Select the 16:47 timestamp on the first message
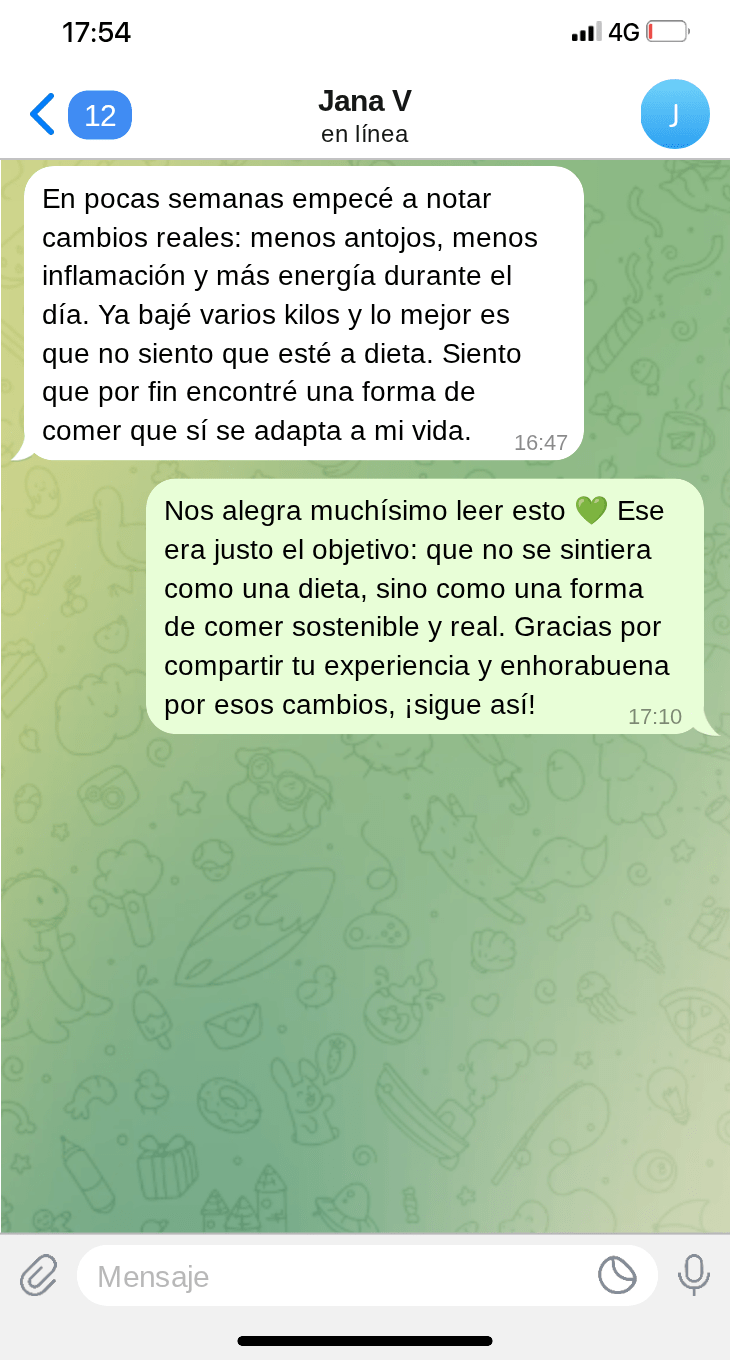The height and width of the screenshot is (1360, 730). 541,443
